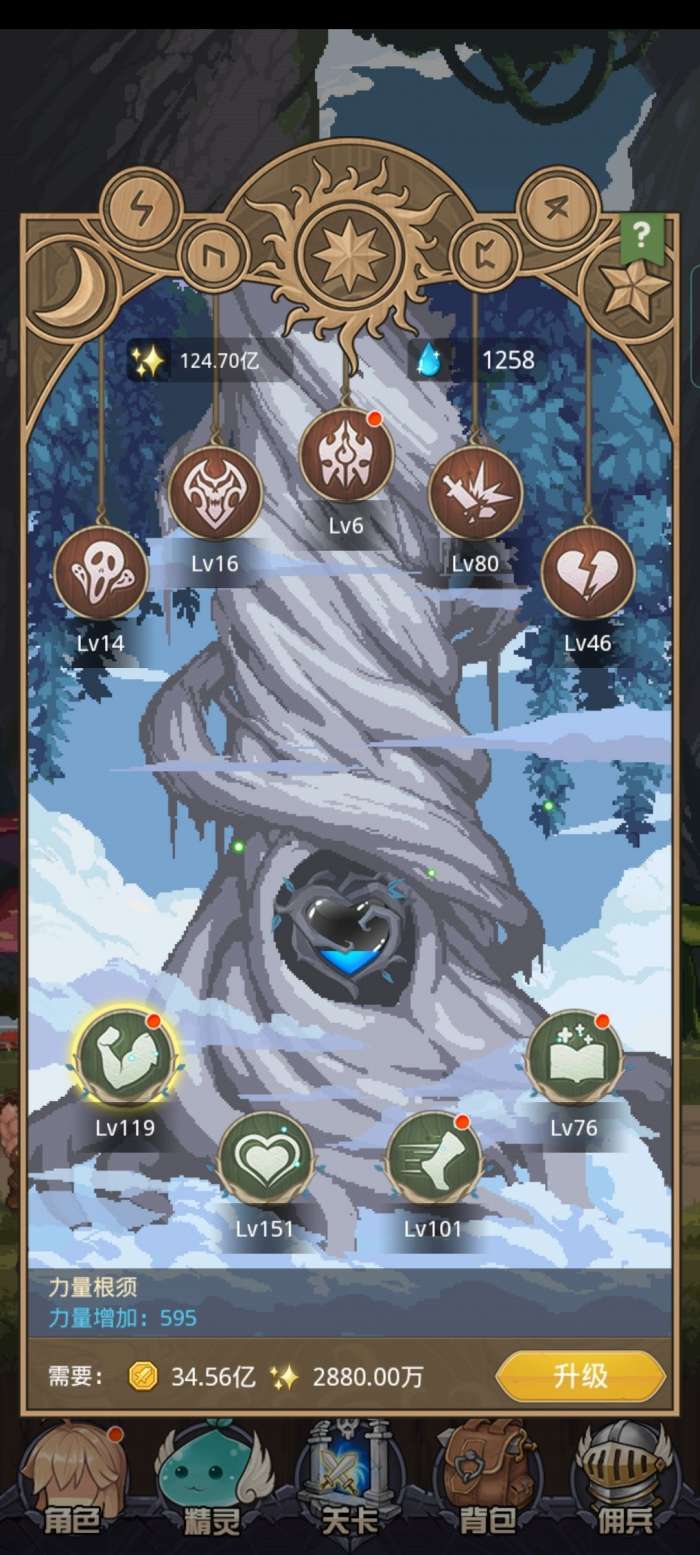The image size is (700, 1555).
Task: Select the Lv16 demon face node
Action: pyautogui.click(x=215, y=493)
